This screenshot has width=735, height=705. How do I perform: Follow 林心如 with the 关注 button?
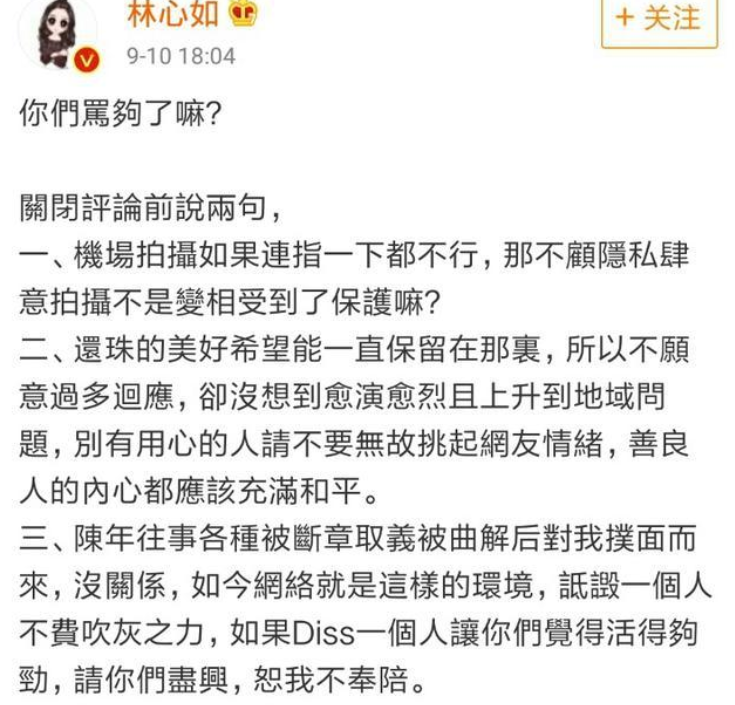point(659,18)
